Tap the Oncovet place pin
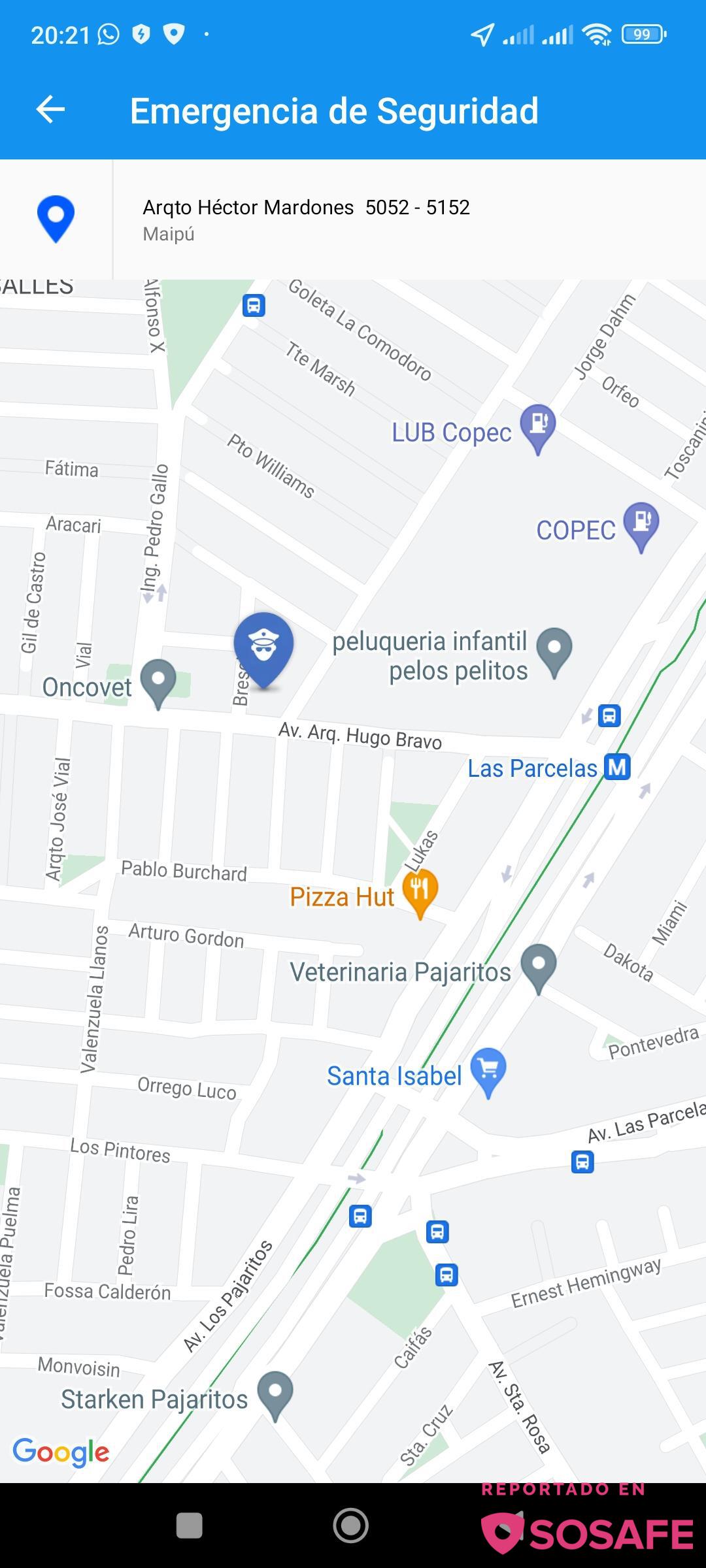706x1568 pixels. 158,681
